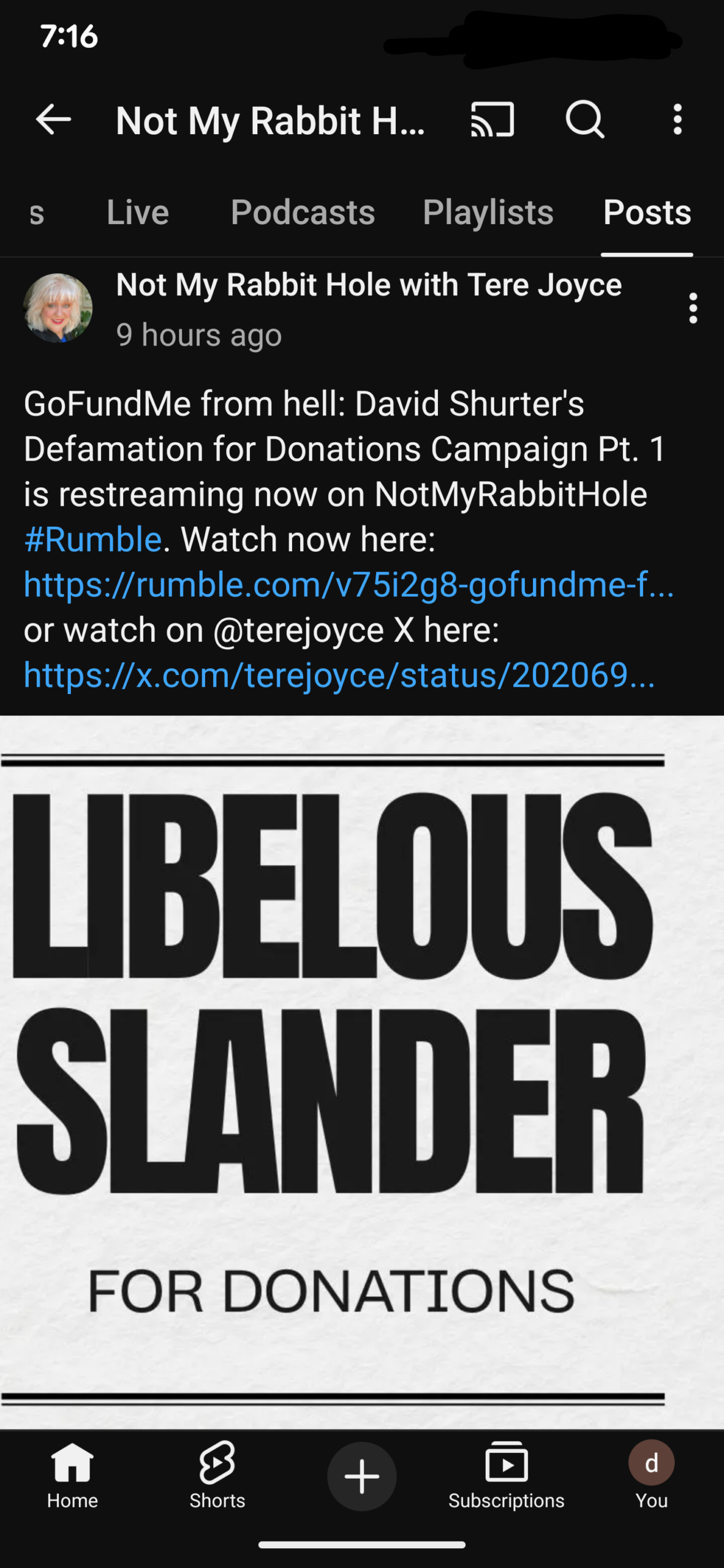Image resolution: width=724 pixels, height=1568 pixels.
Task: Tap the plus create button
Action: (361, 1477)
